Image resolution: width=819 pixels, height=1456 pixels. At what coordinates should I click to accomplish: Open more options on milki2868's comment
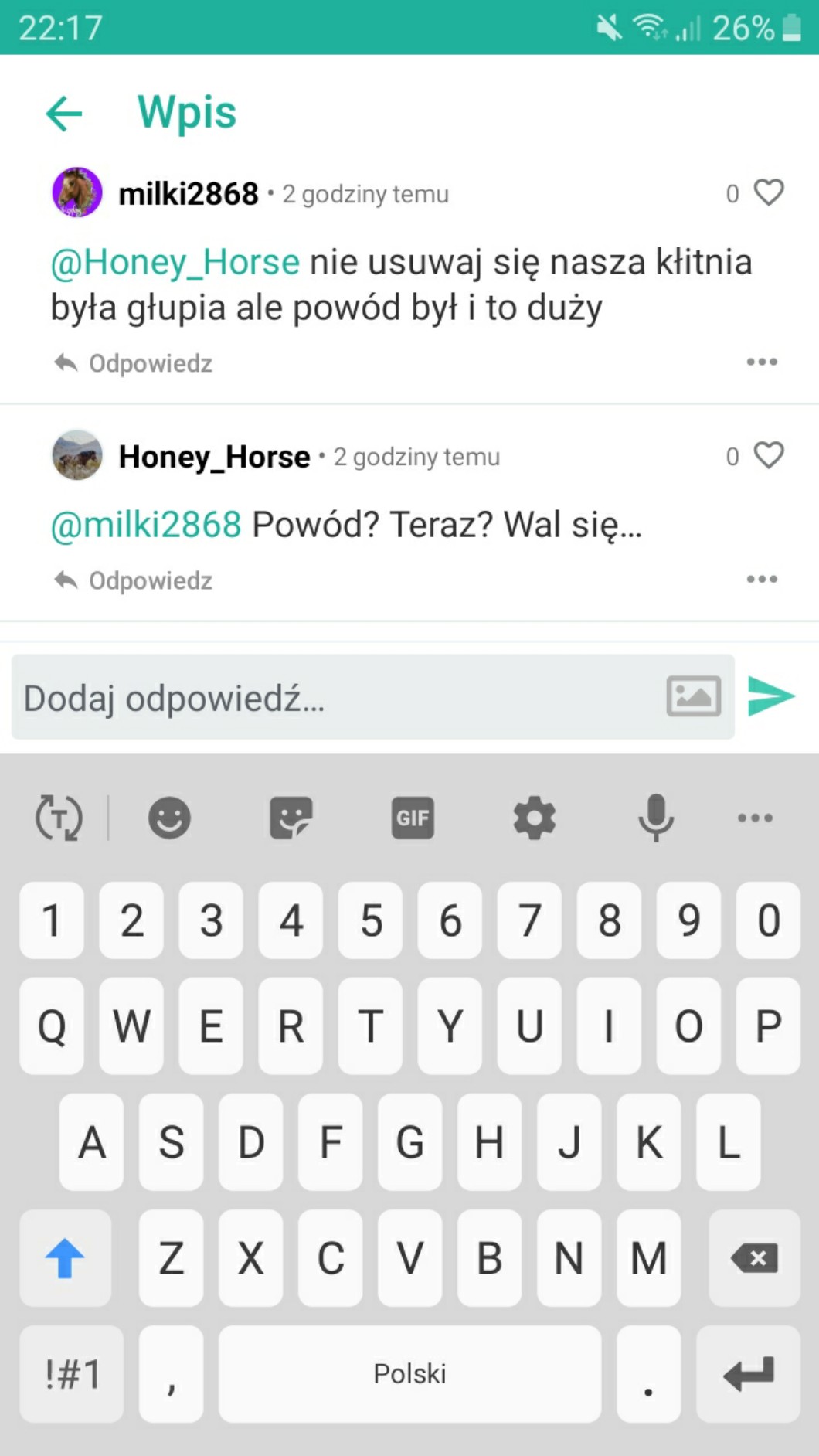[x=761, y=362]
